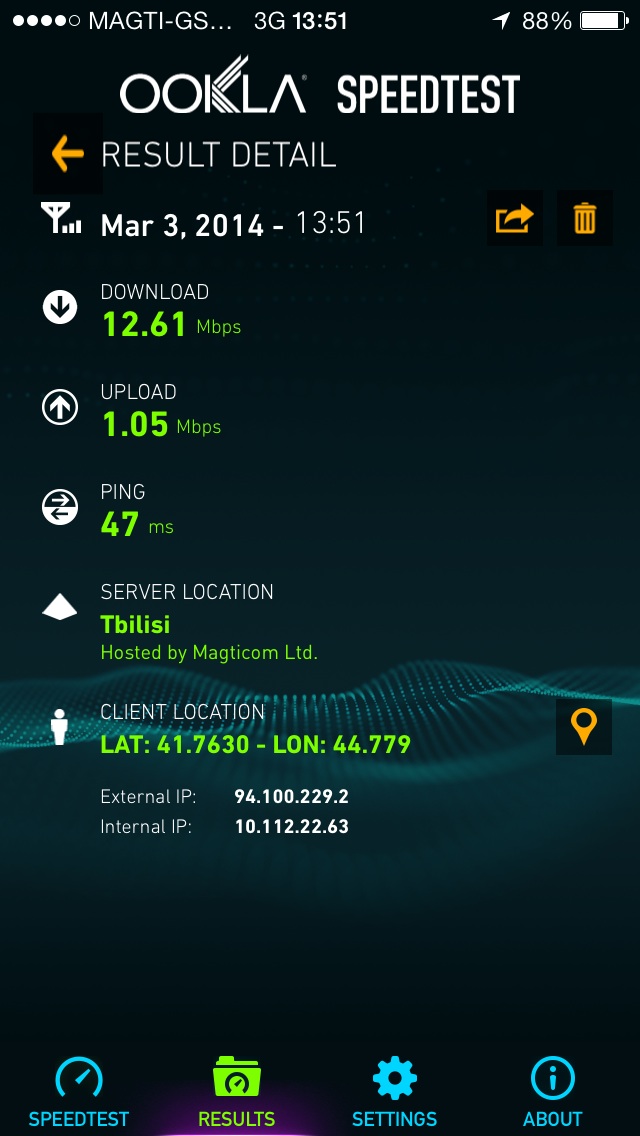Switch to the Speedtest tab
Image resolution: width=640 pixels, height=1136 pixels.
[x=79, y=1092]
